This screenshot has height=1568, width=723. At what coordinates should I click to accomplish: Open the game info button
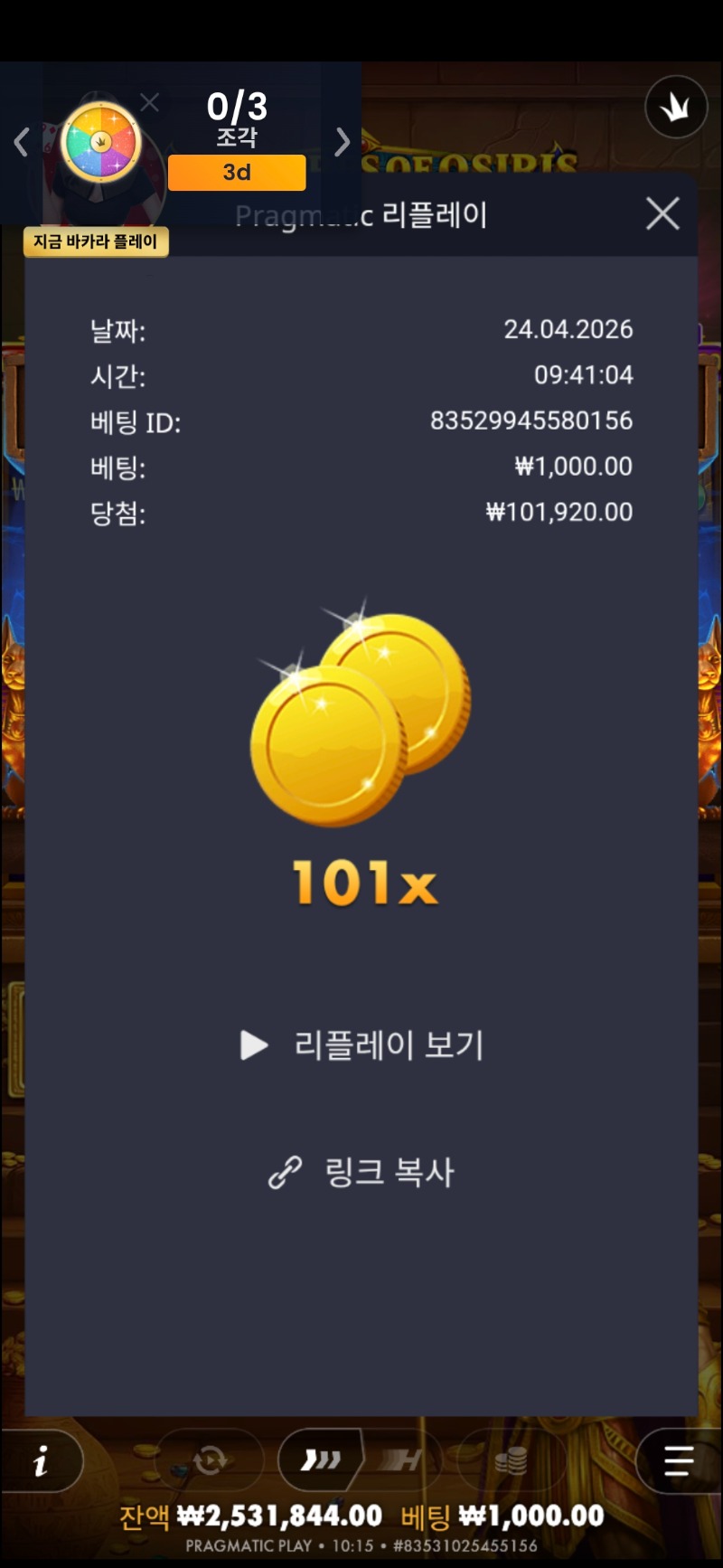[x=41, y=1460]
